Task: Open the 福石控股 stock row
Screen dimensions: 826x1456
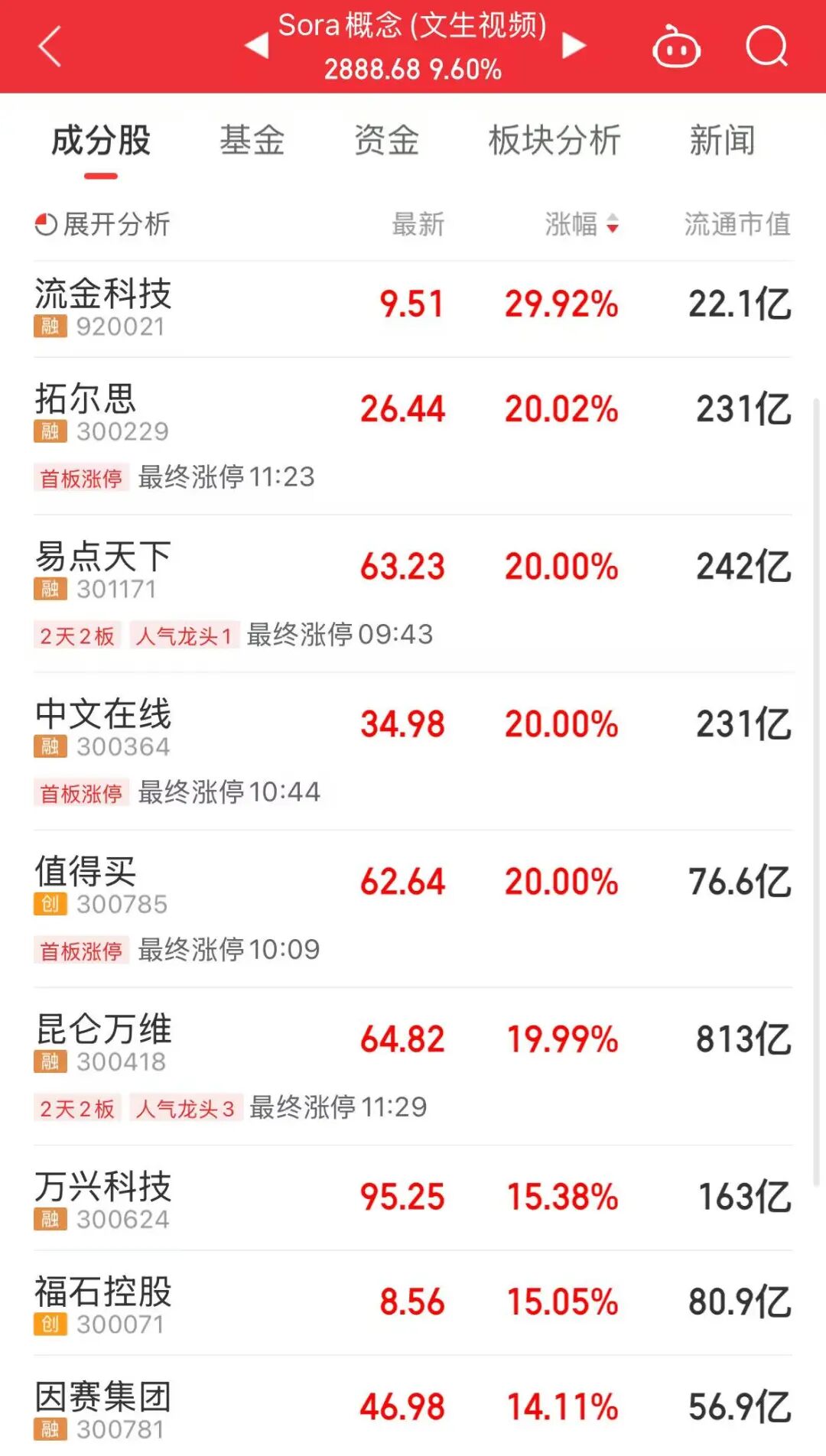Action: point(413,1303)
